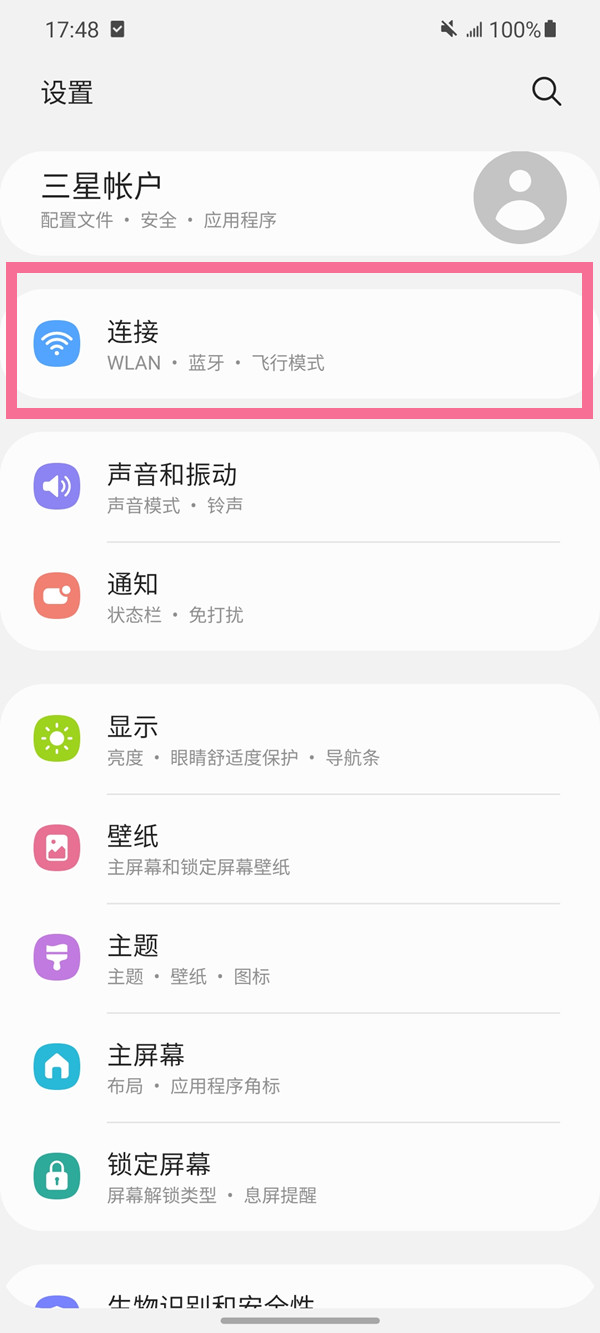
Task: Open the settings search magnifier
Action: (x=546, y=92)
